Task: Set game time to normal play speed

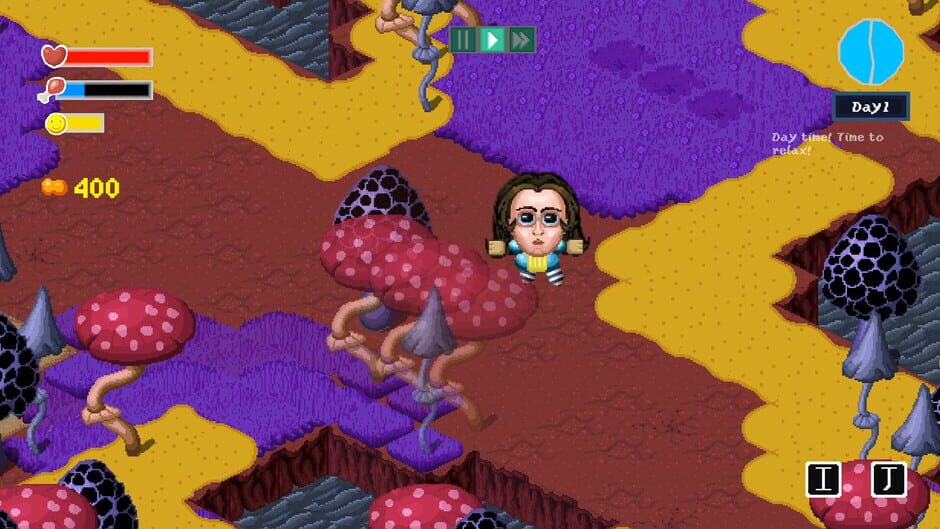Action: pyautogui.click(x=492, y=40)
